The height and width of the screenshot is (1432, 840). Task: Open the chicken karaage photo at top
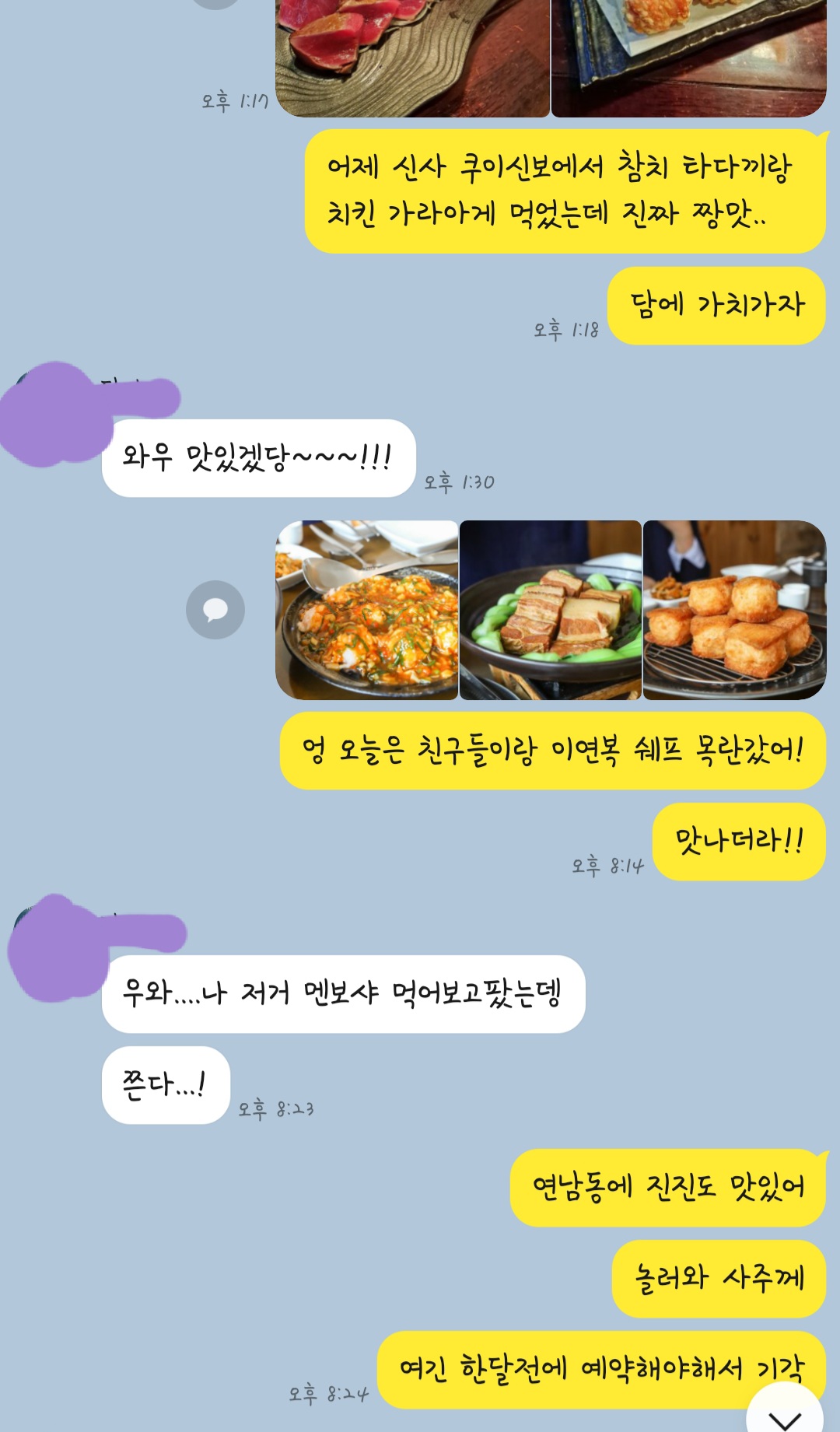(x=689, y=58)
